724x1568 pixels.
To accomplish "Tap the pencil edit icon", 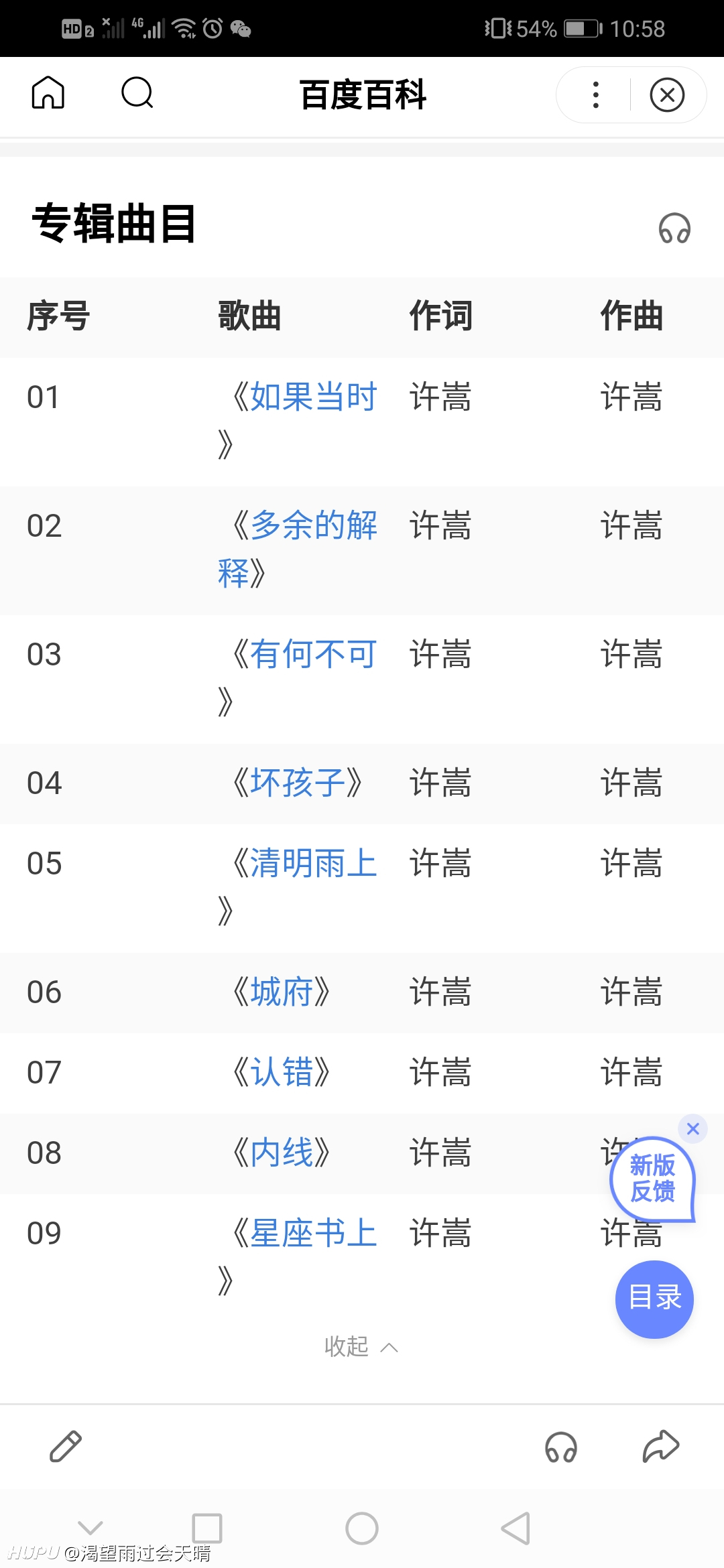I will pos(66,1446).
